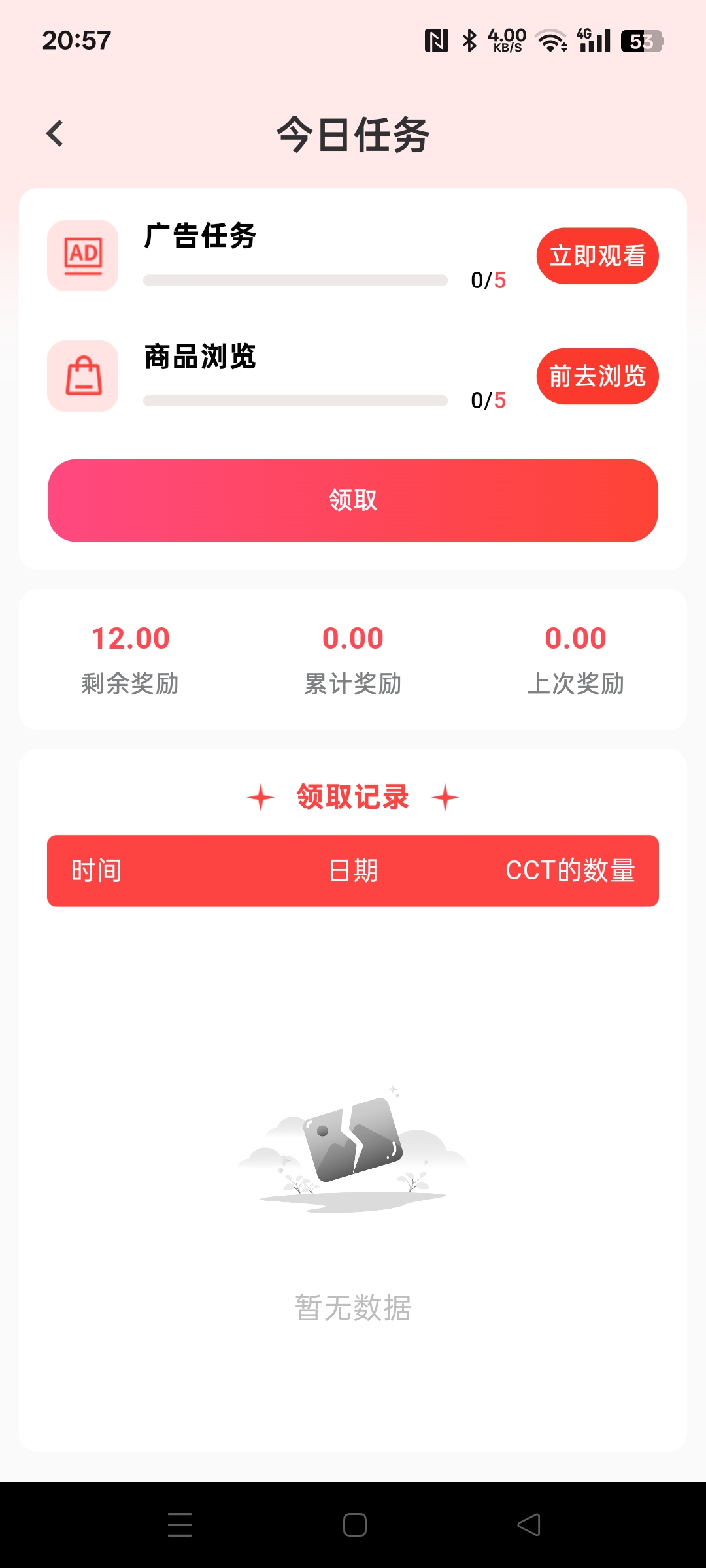Click the 广告任务 progress bar
This screenshot has width=706, height=1568.
294,280
